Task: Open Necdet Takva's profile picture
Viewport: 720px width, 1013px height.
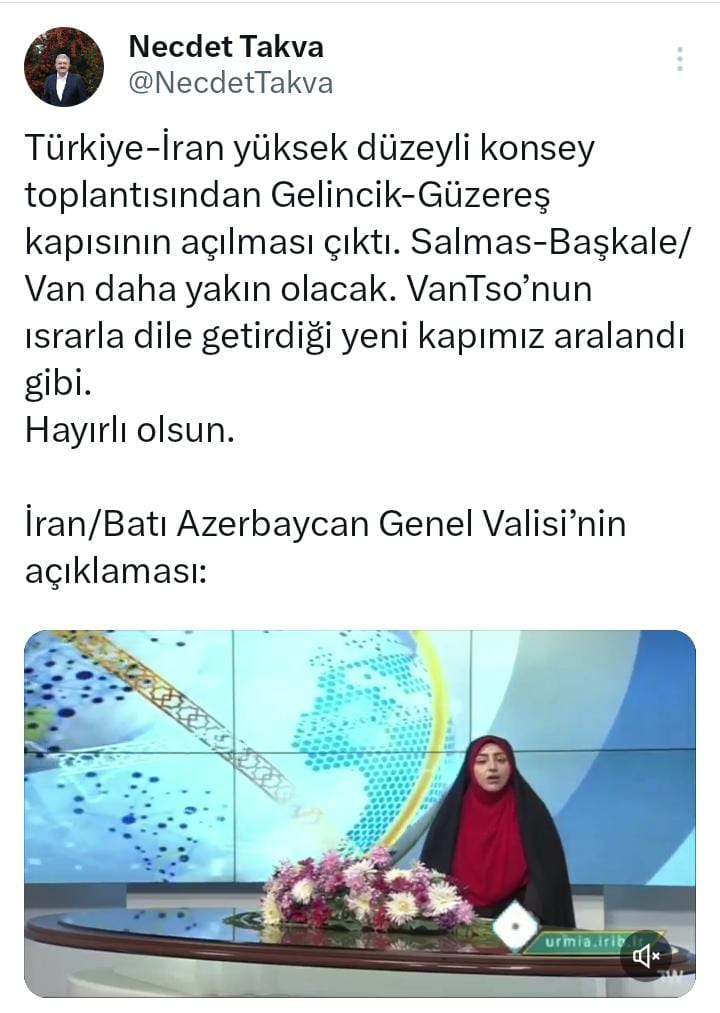Action: (x=64, y=67)
